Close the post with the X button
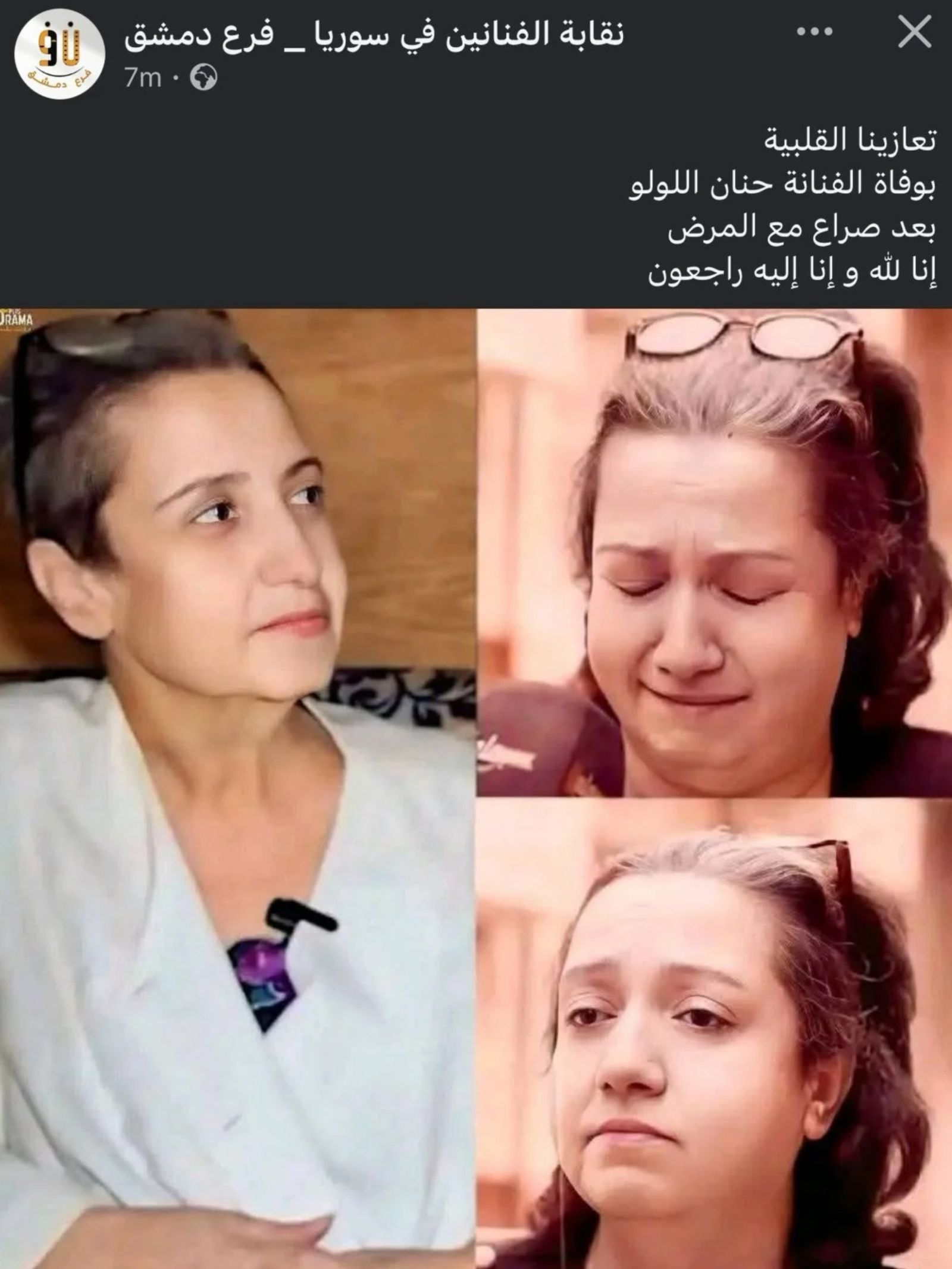 [914, 33]
